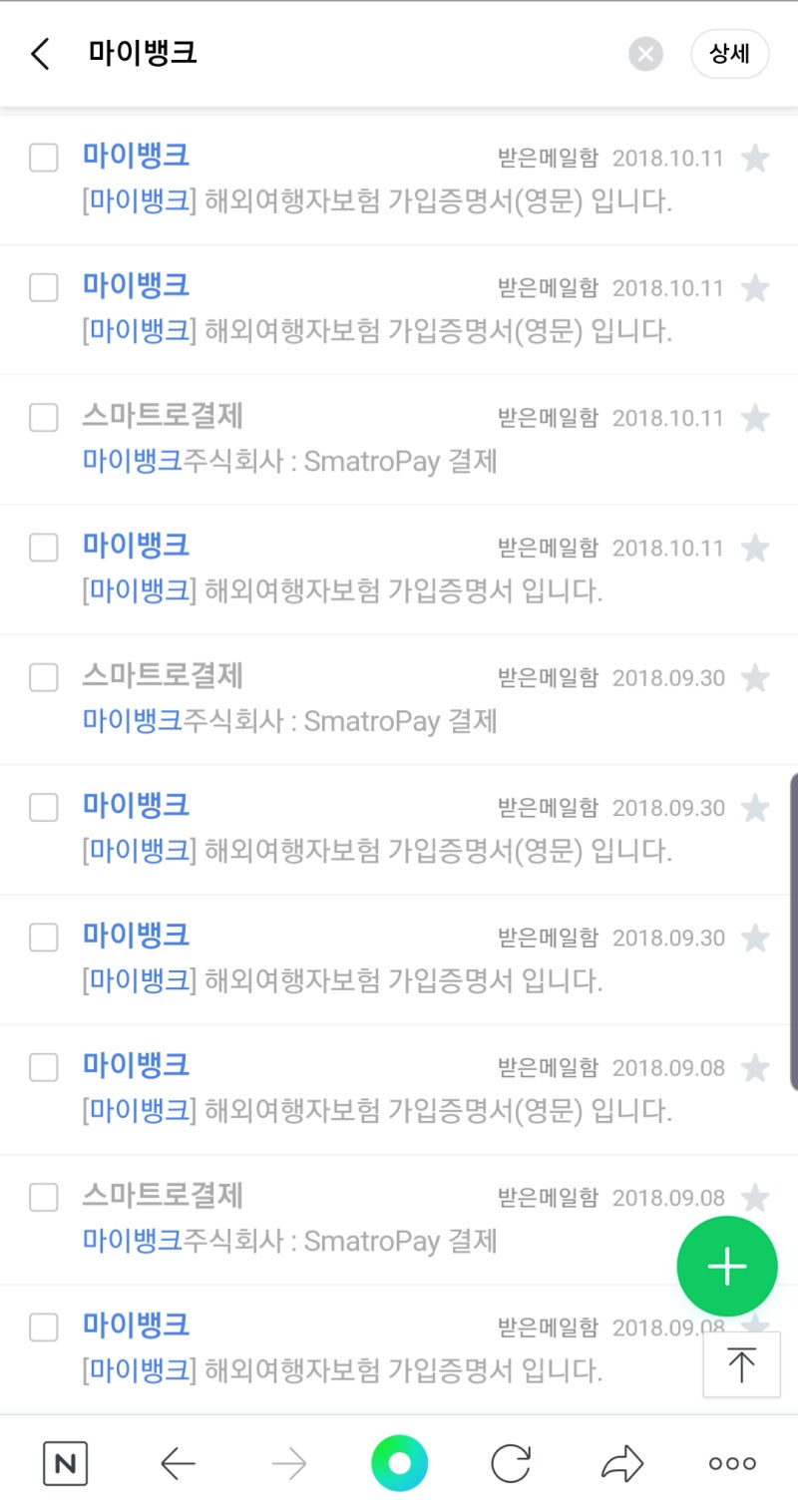The width and height of the screenshot is (798, 1512).
Task: Open the Naver home N button
Action: pos(65,1464)
